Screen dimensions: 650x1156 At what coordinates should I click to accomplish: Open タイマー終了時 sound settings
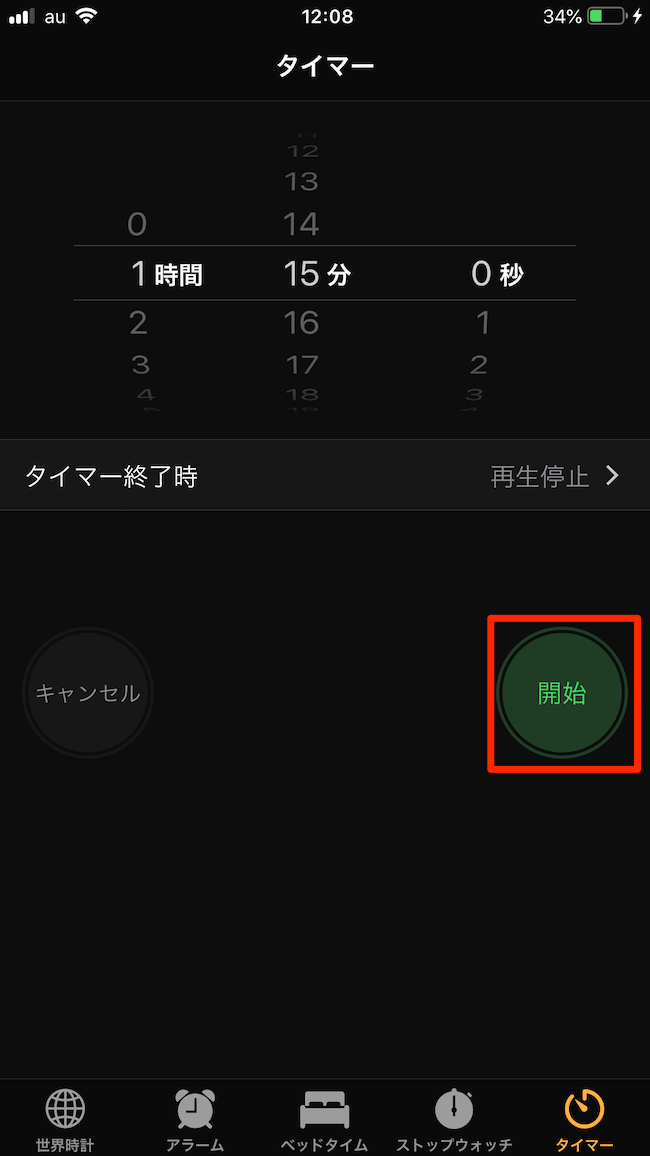click(325, 476)
